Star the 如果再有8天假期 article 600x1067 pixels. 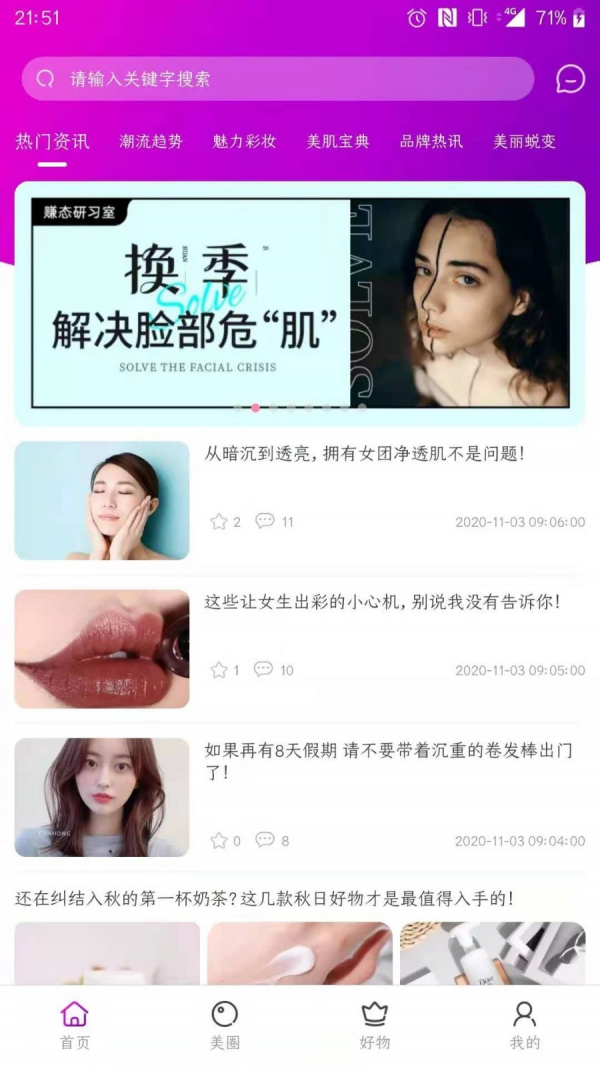click(219, 841)
